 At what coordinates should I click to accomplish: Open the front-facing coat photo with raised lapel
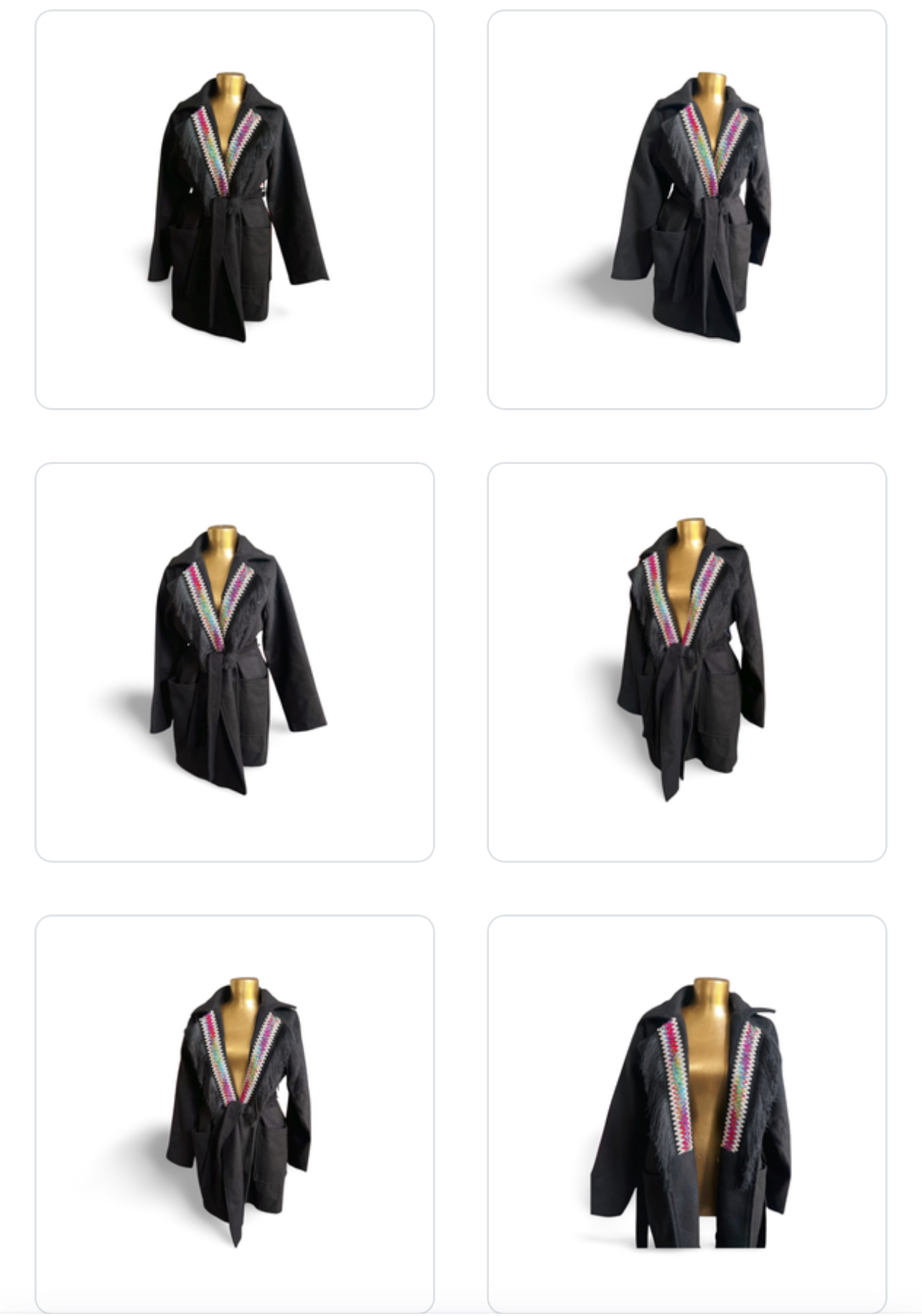686,662
